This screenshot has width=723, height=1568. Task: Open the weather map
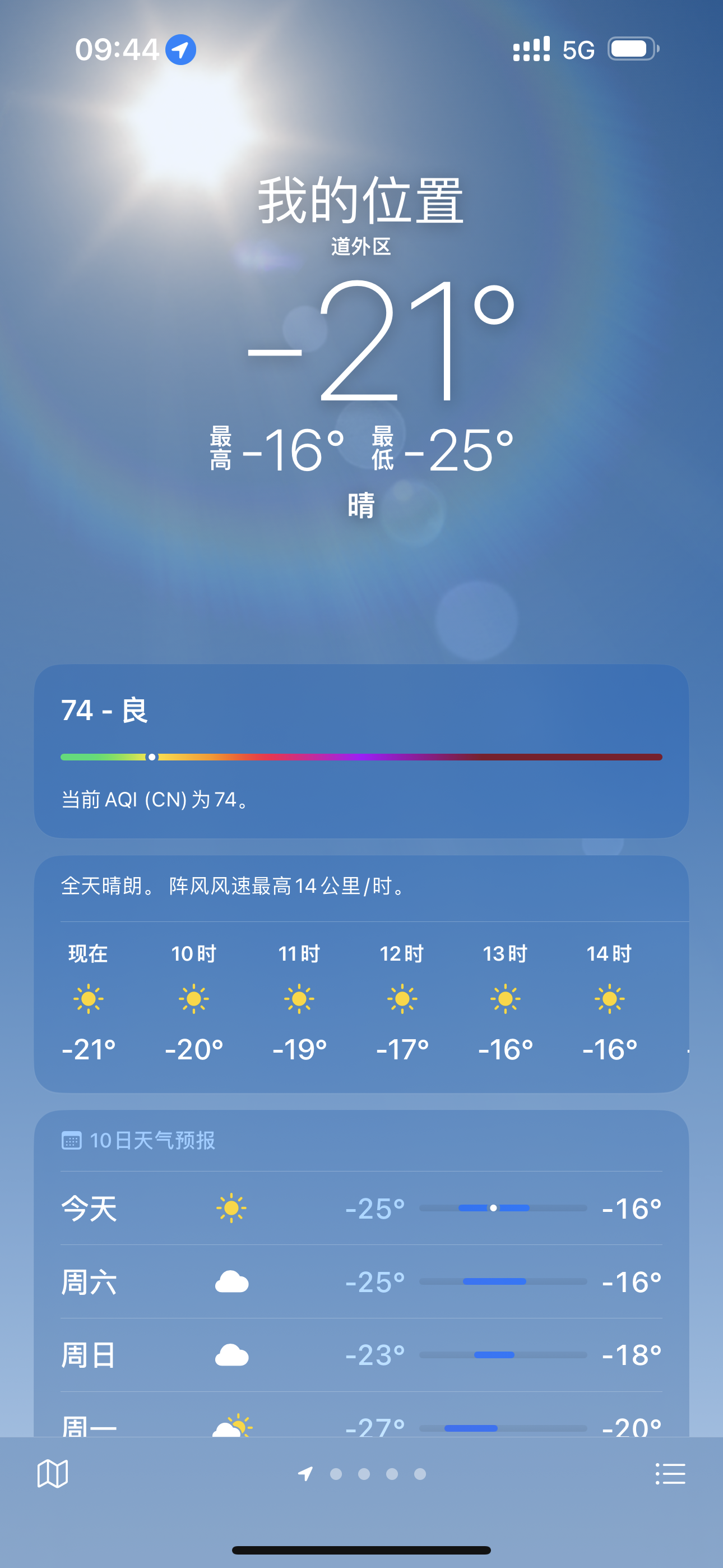[52, 1474]
